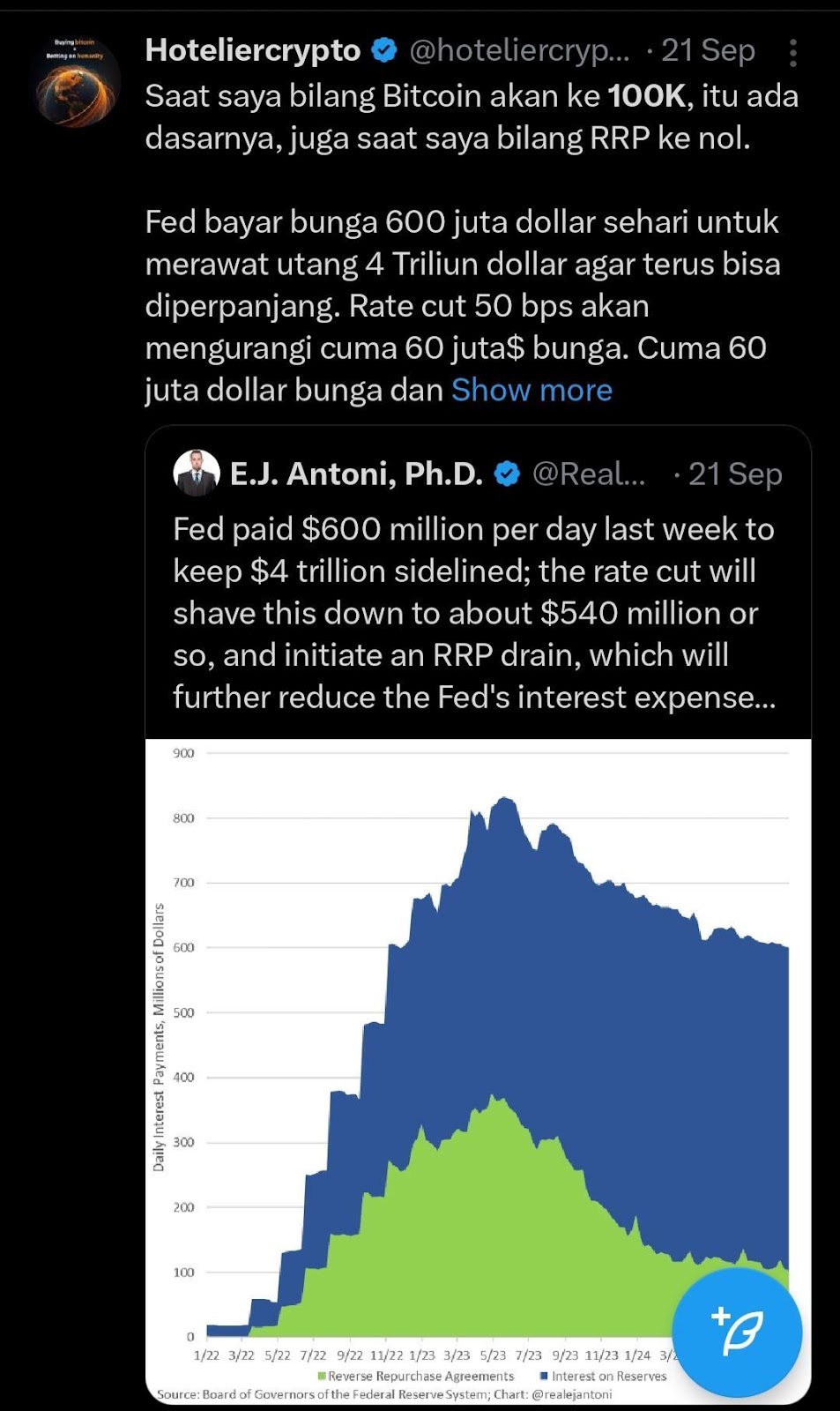Open the tweet's three-dot overflow menu
This screenshot has height=1411, width=840.
click(793, 53)
